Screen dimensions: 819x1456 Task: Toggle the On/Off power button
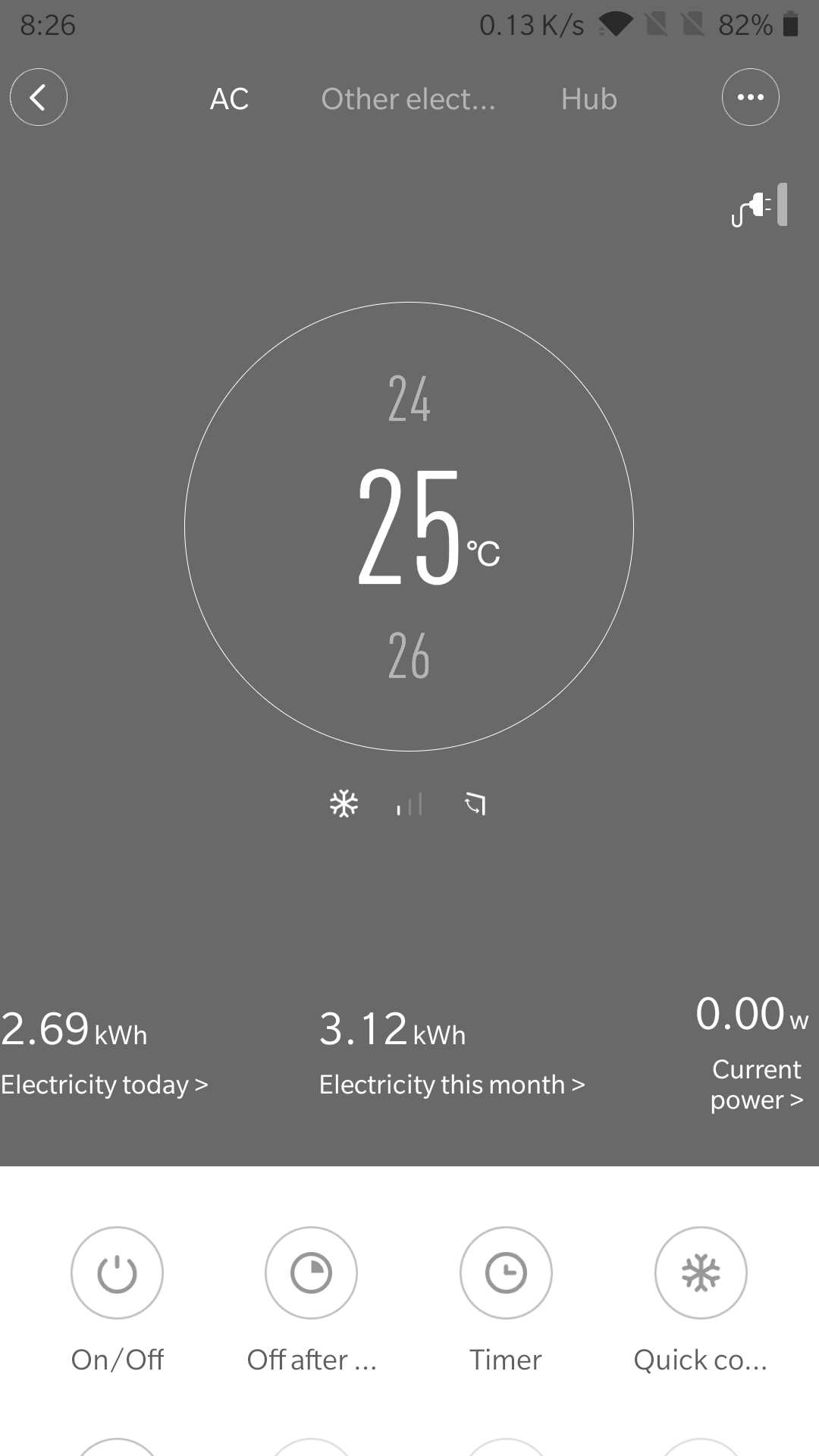(117, 1273)
